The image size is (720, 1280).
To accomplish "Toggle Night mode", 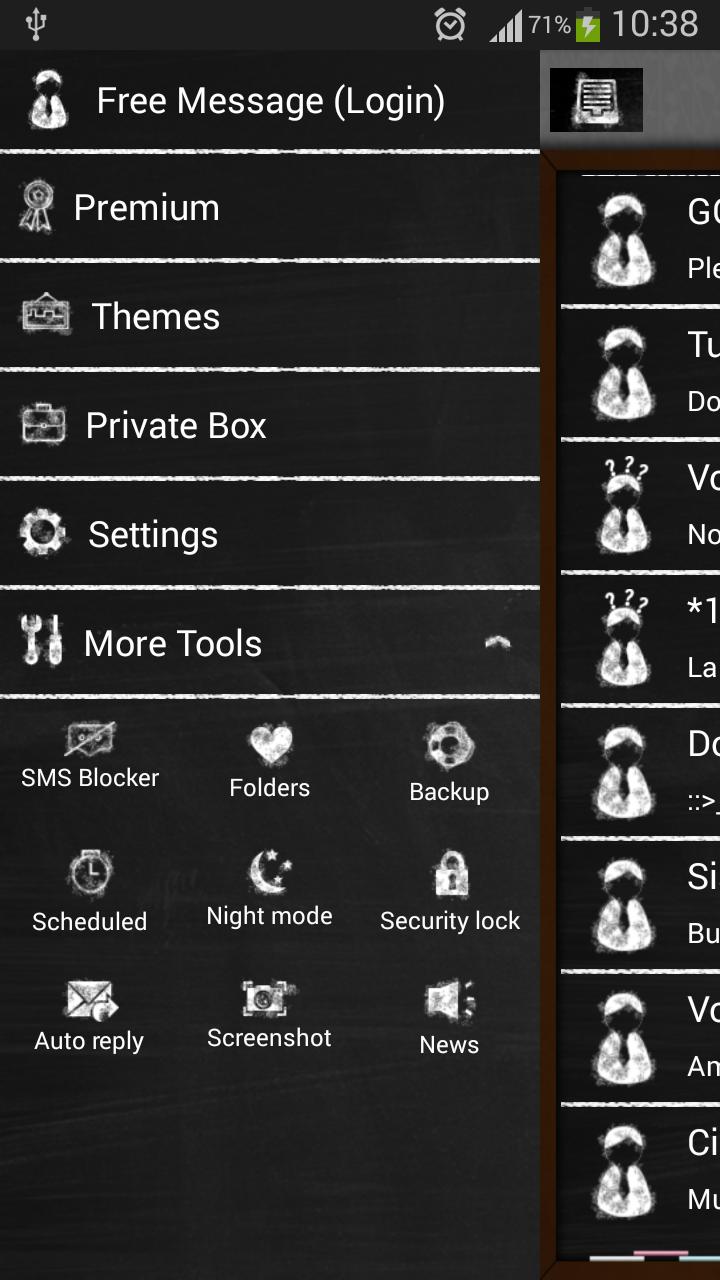I will tap(270, 888).
